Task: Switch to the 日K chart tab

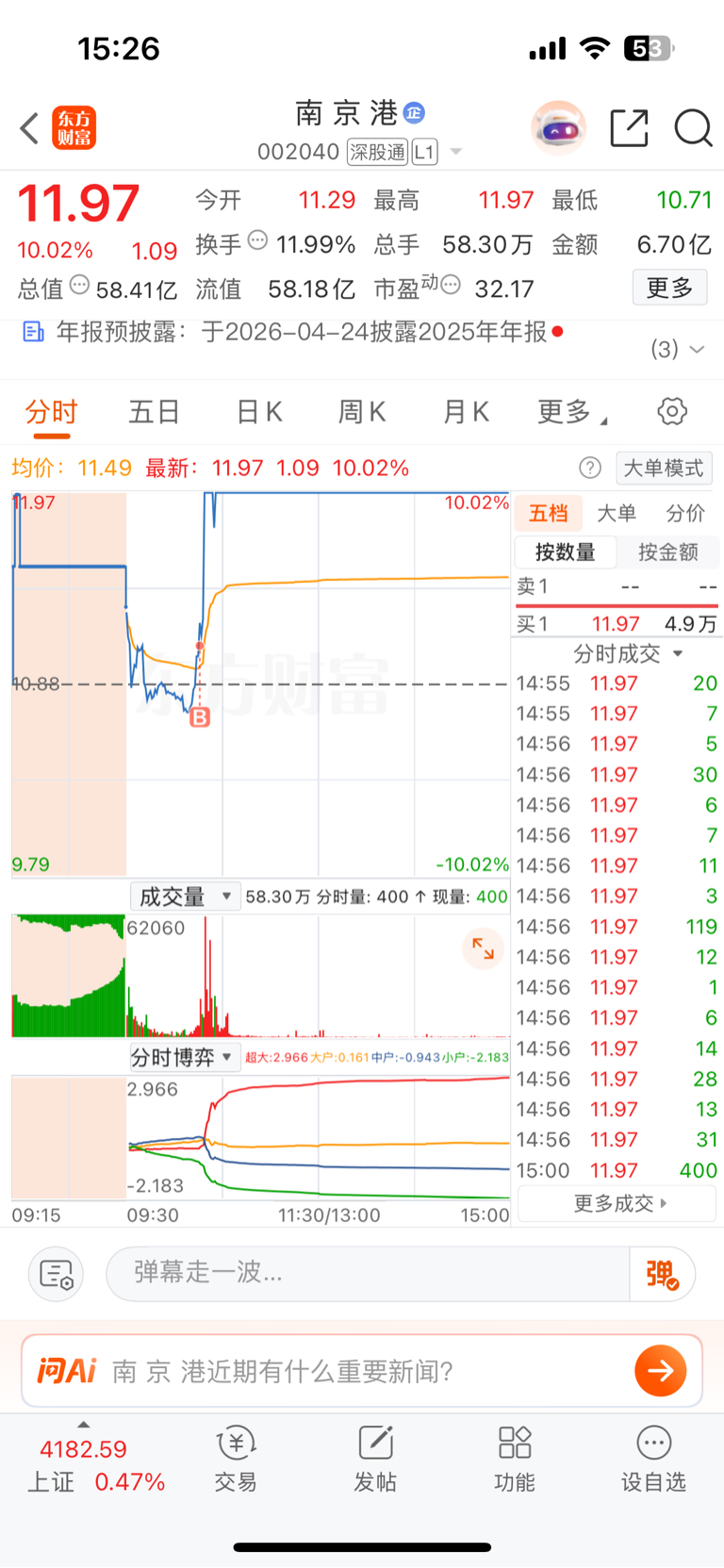Action: (x=258, y=412)
